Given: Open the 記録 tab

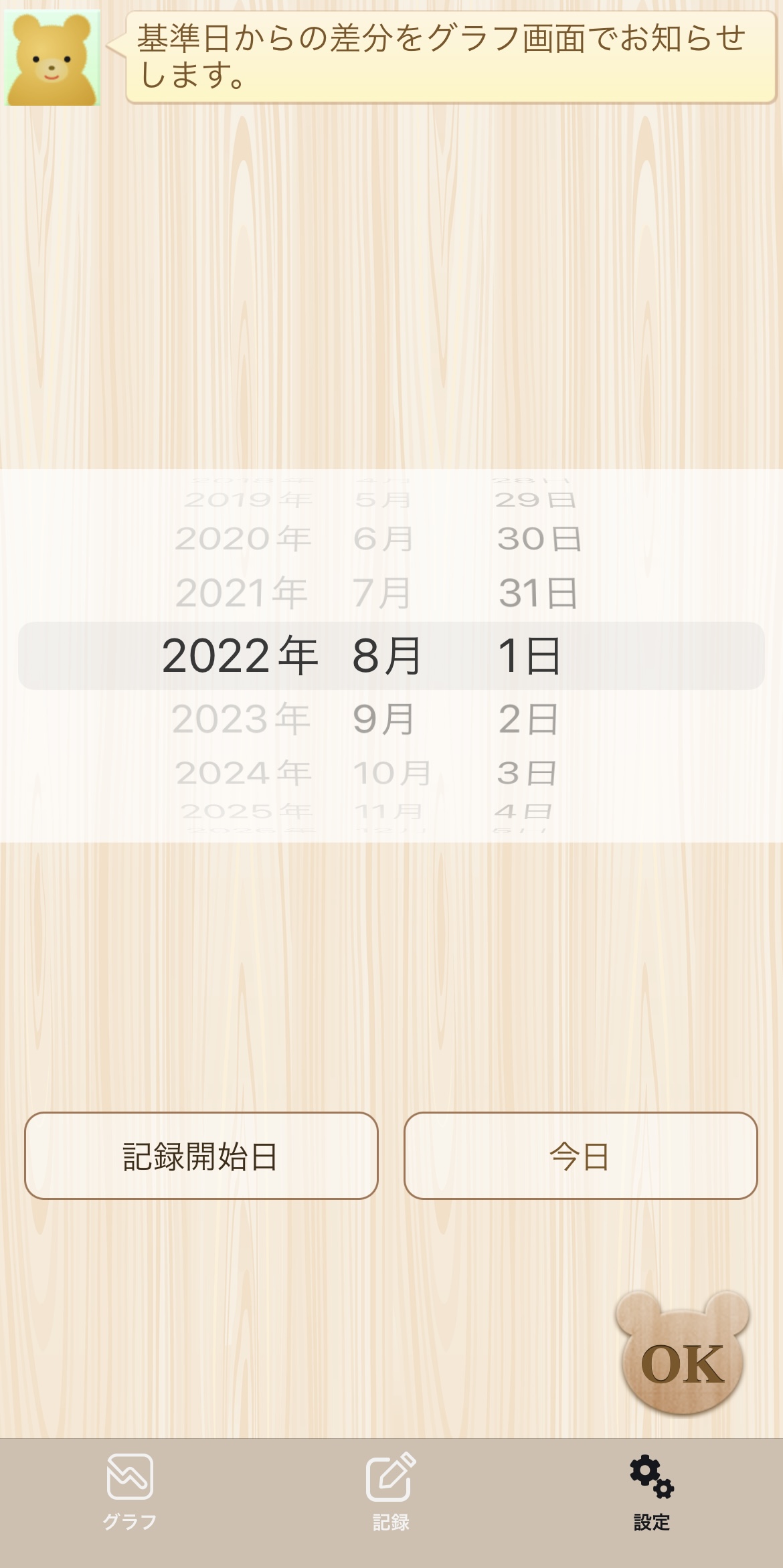Looking at the screenshot, I should [x=391, y=1490].
